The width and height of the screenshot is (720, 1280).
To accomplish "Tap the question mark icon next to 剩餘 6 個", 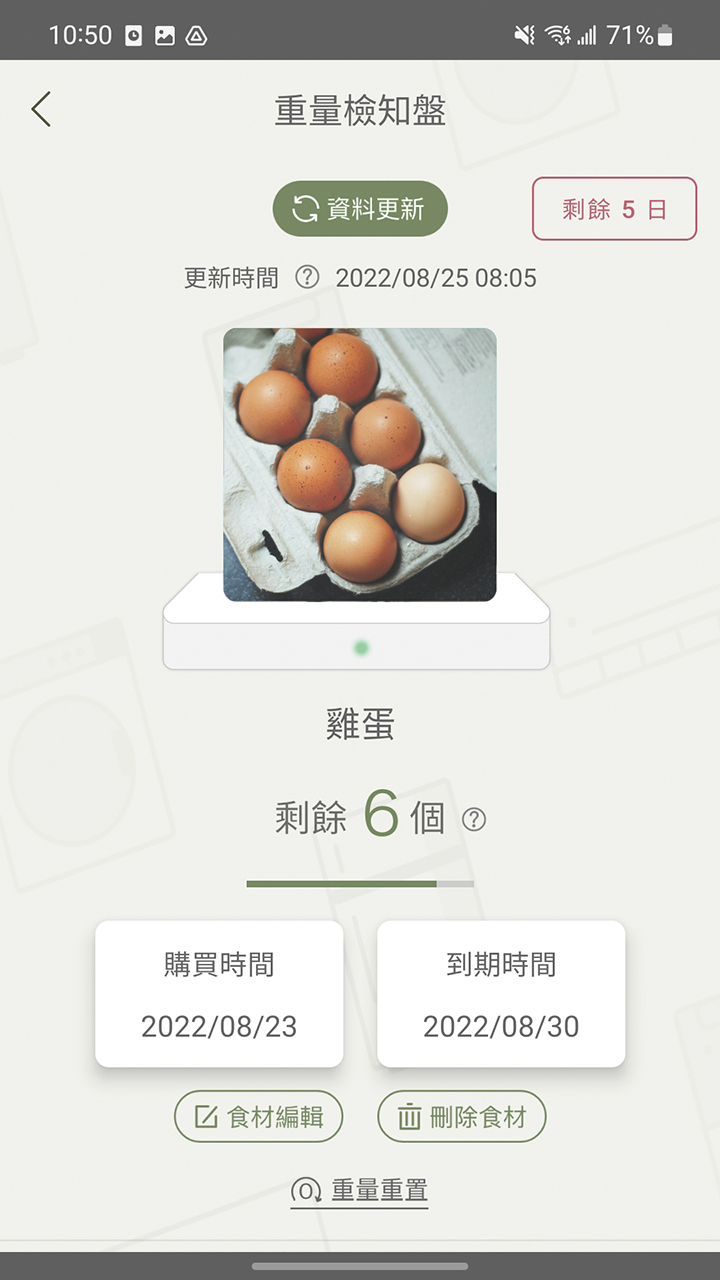I will click(474, 819).
